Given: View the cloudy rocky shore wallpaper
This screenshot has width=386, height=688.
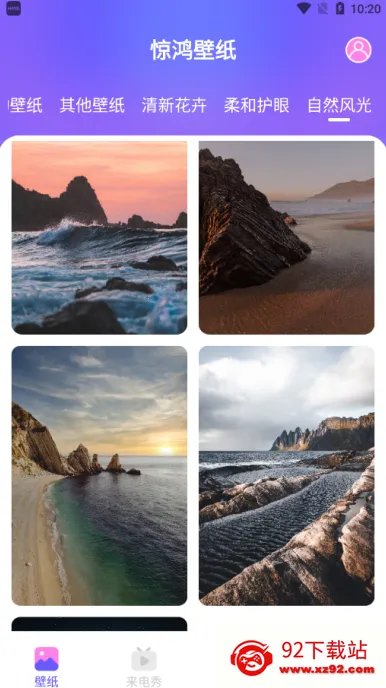Looking at the screenshot, I should click(286, 476).
